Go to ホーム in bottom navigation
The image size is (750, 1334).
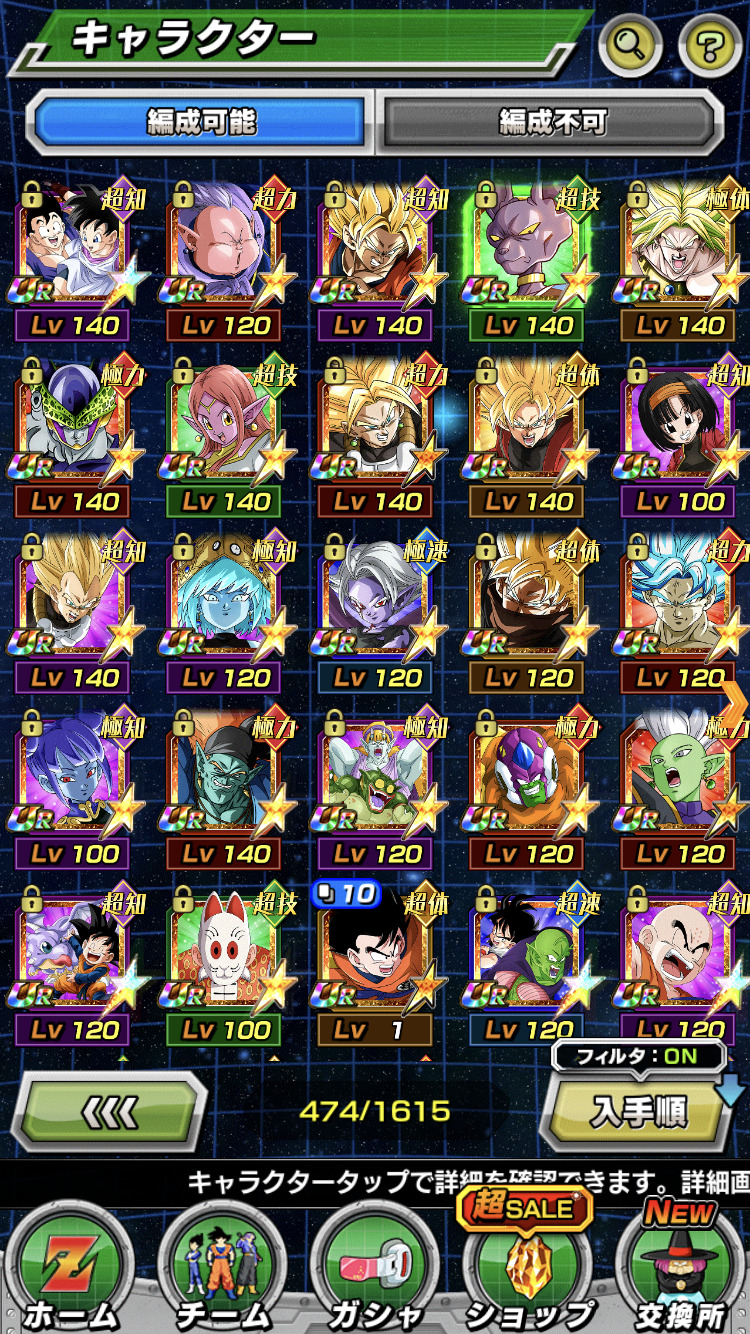point(70,1268)
